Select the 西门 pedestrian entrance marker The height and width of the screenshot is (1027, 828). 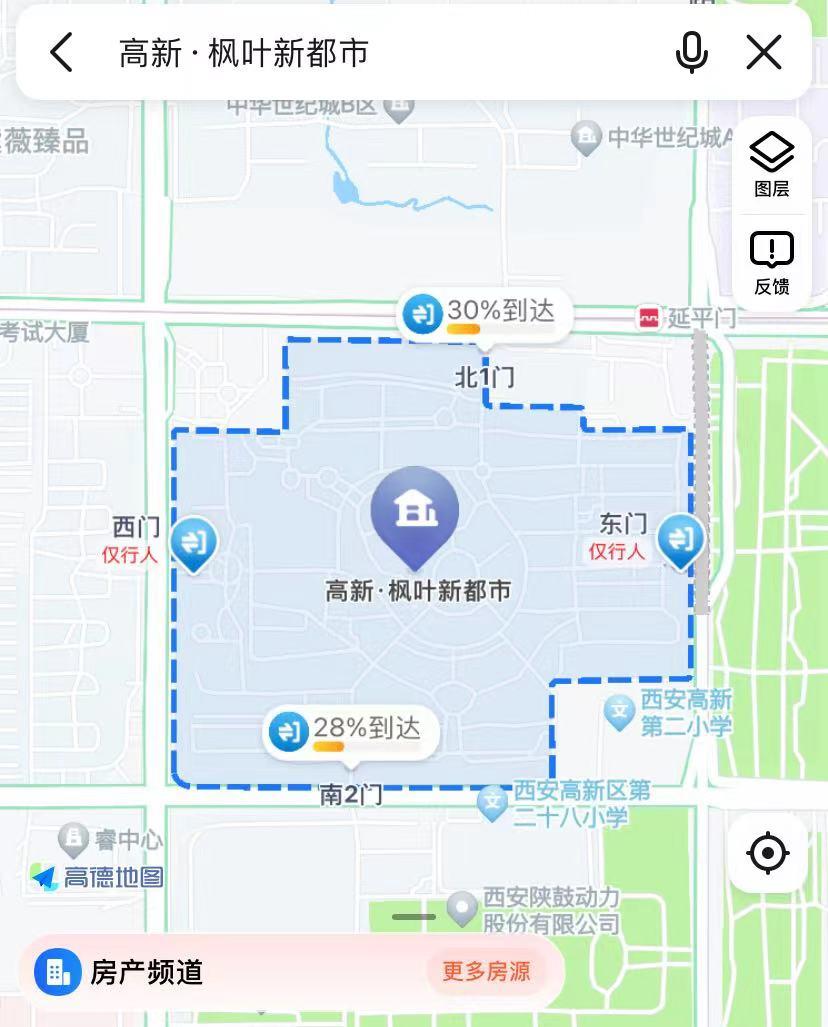coord(194,544)
